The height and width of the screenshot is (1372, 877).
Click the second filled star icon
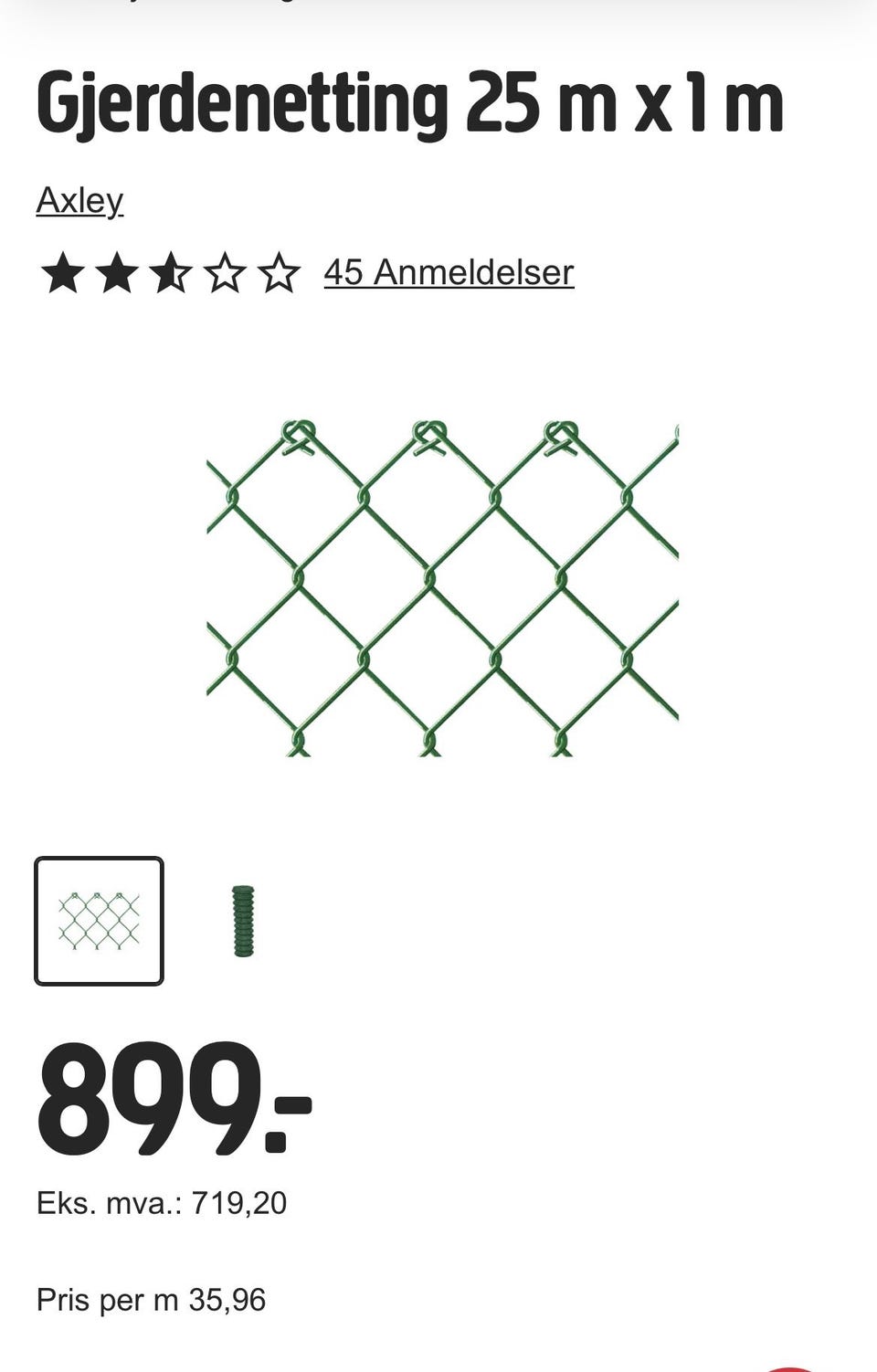tap(115, 272)
